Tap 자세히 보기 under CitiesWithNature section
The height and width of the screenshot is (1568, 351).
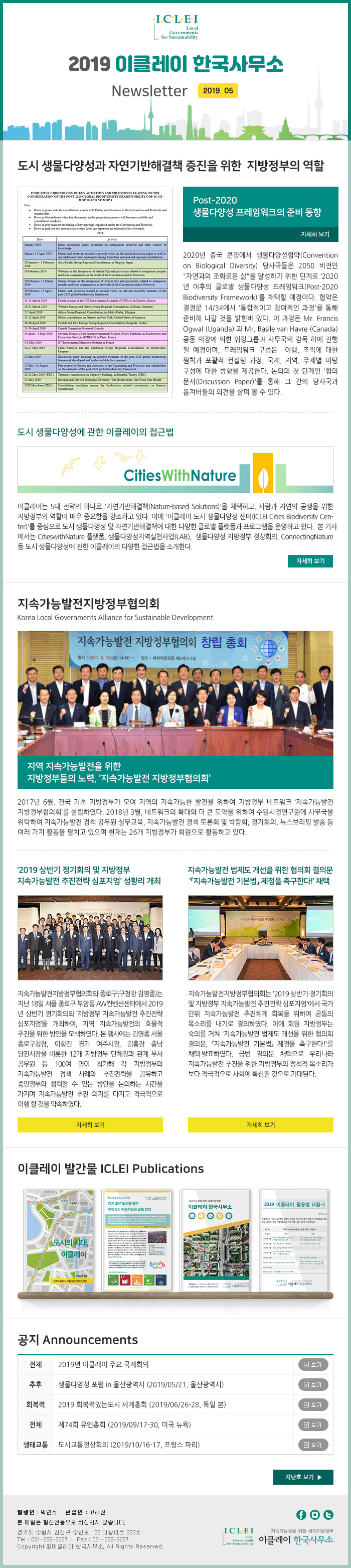[x=310, y=560]
